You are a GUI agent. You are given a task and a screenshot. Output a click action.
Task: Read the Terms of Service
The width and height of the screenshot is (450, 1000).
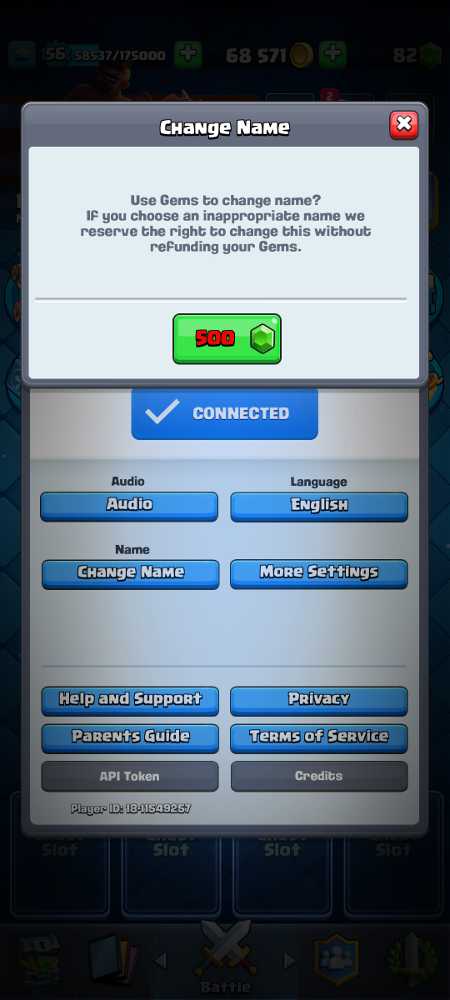[319, 738]
